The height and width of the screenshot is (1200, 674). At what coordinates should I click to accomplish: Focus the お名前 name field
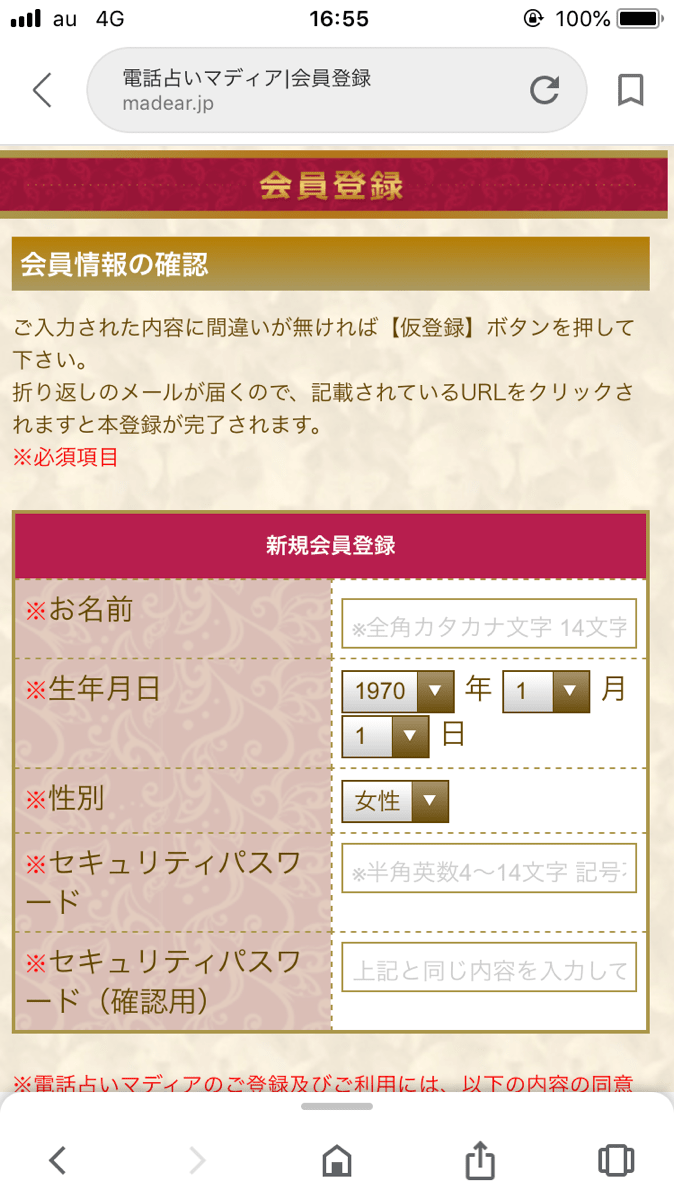(489, 625)
